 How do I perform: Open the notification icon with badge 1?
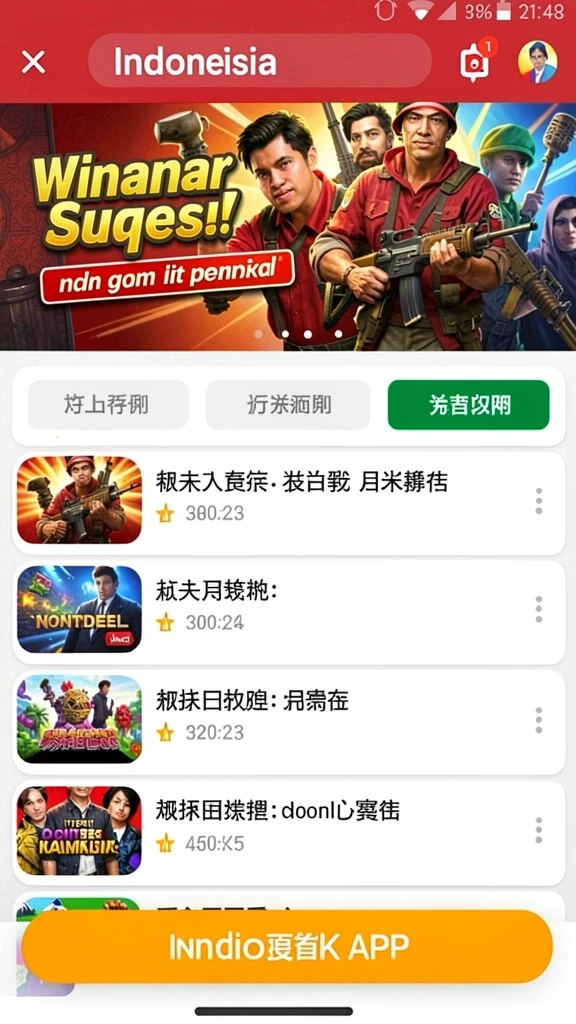click(475, 61)
